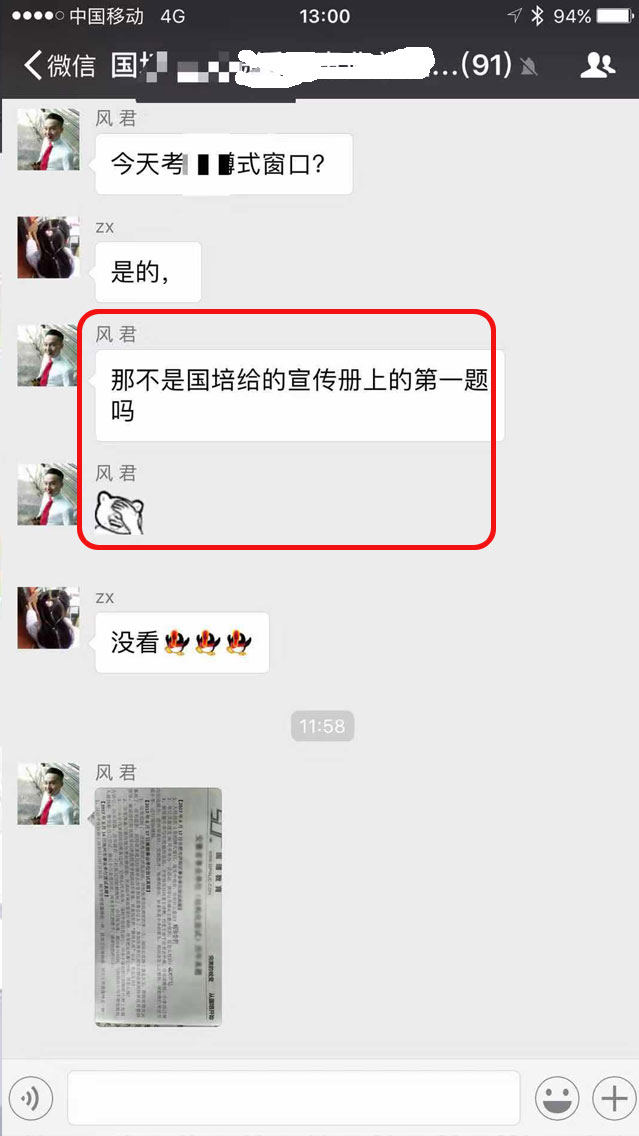Open the plus attachment menu
This screenshot has height=1136, width=639.
(611, 1099)
